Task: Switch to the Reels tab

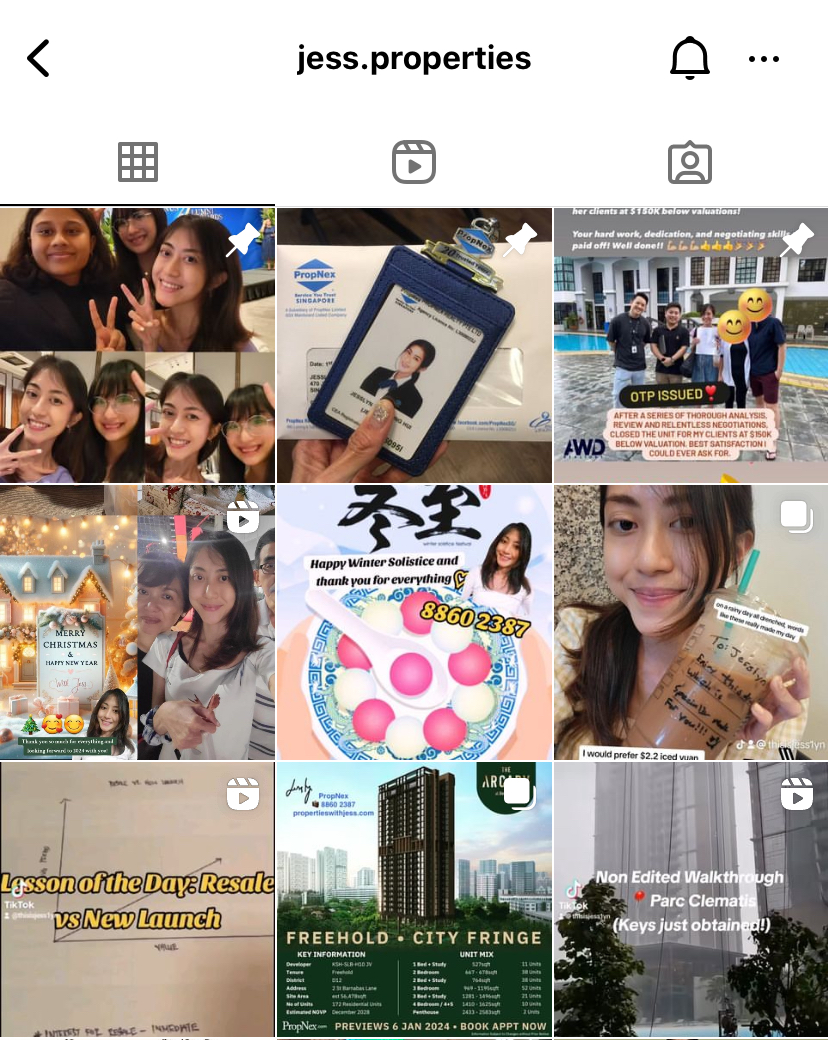Action: (x=414, y=162)
